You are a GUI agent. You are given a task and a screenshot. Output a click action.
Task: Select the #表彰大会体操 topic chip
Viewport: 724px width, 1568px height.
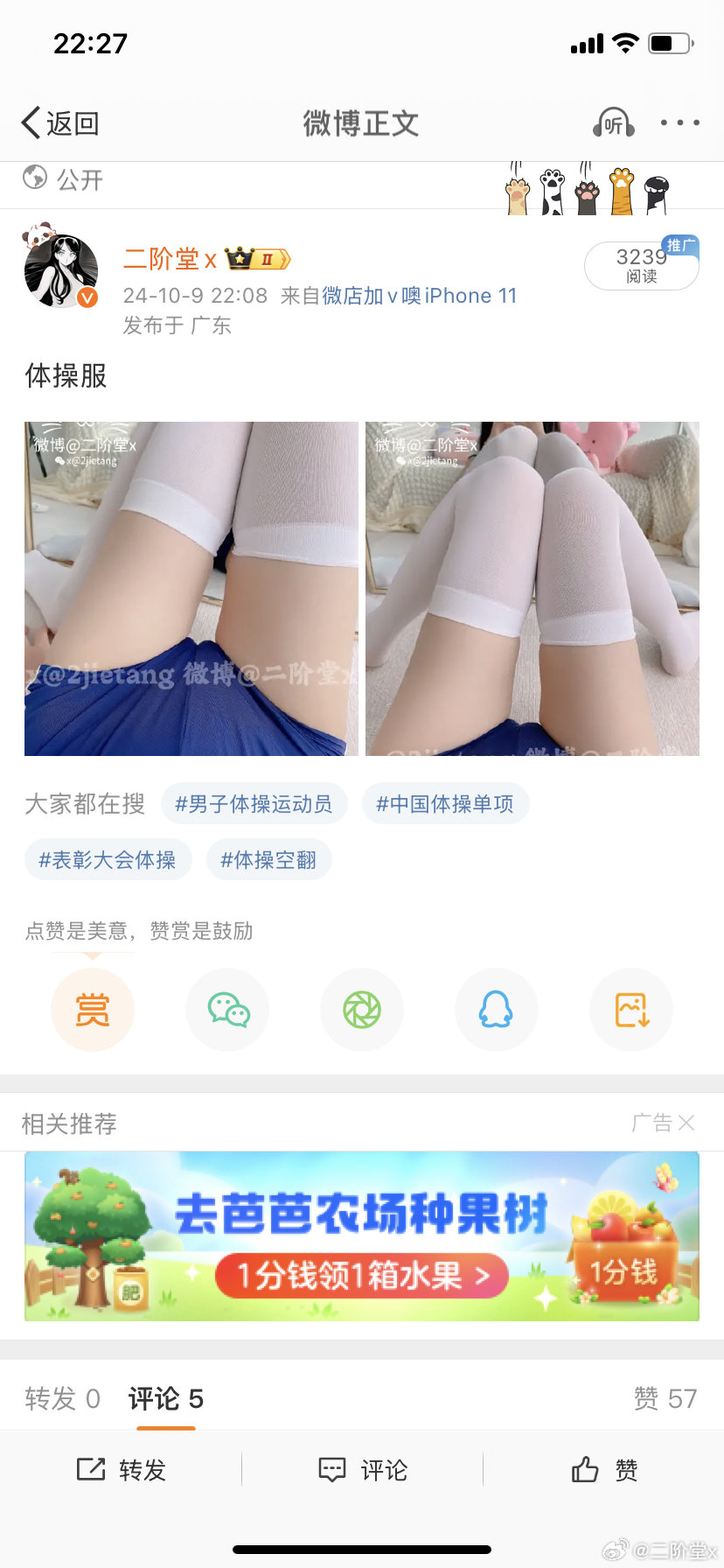107,860
